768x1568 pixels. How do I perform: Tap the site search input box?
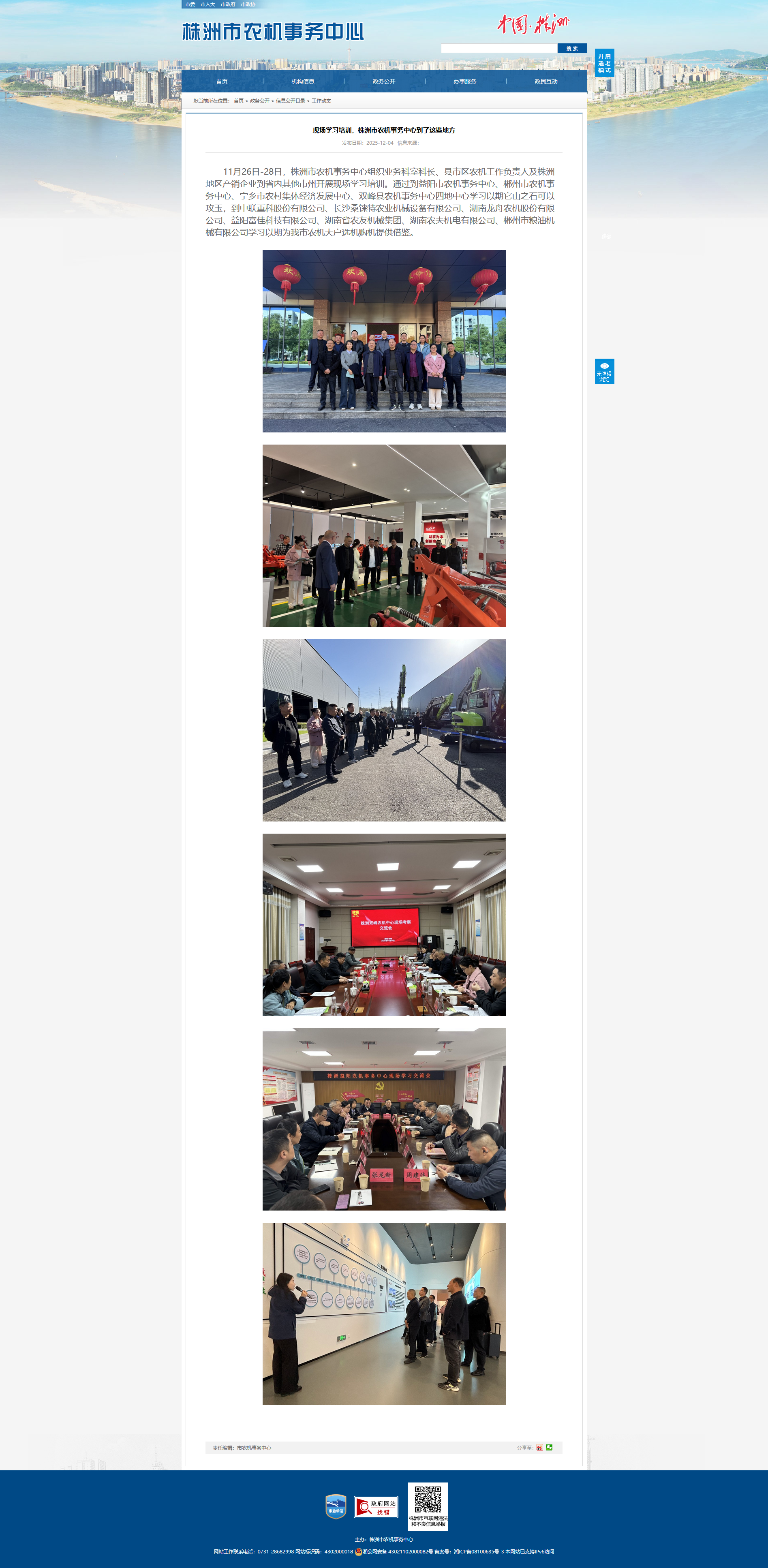498,48
